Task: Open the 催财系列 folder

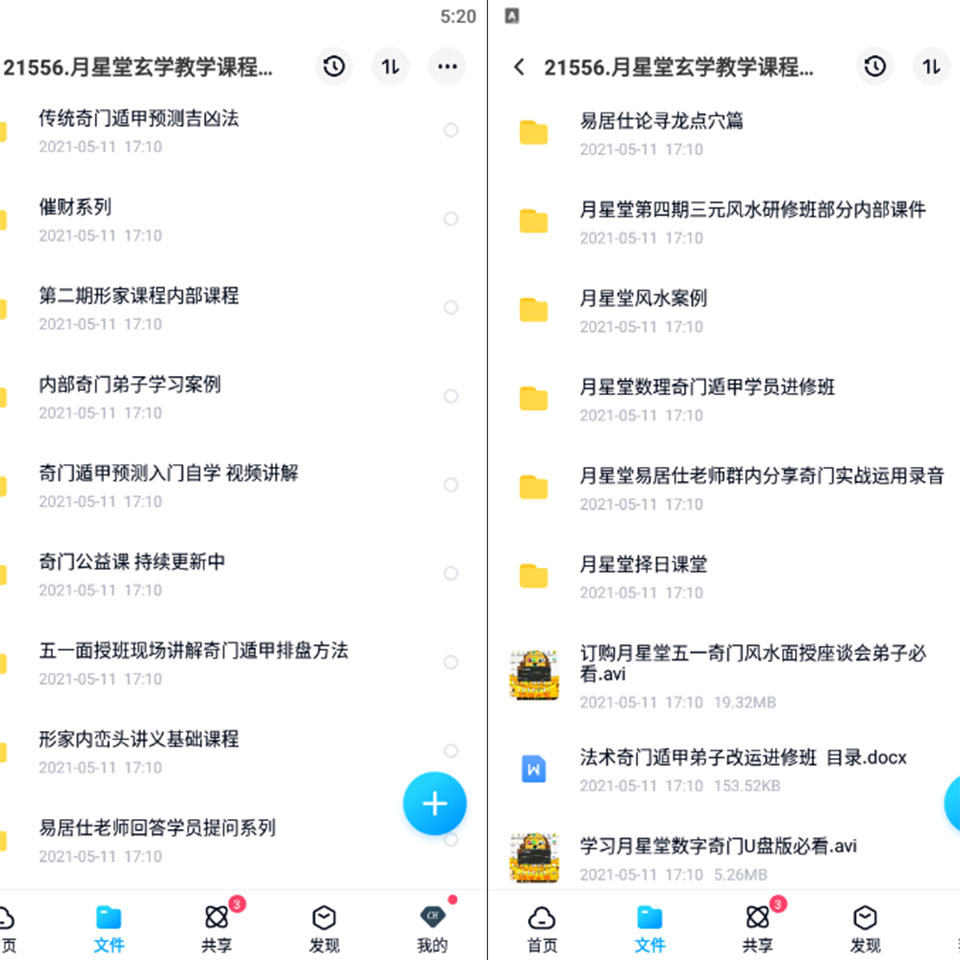Action: tap(75, 208)
